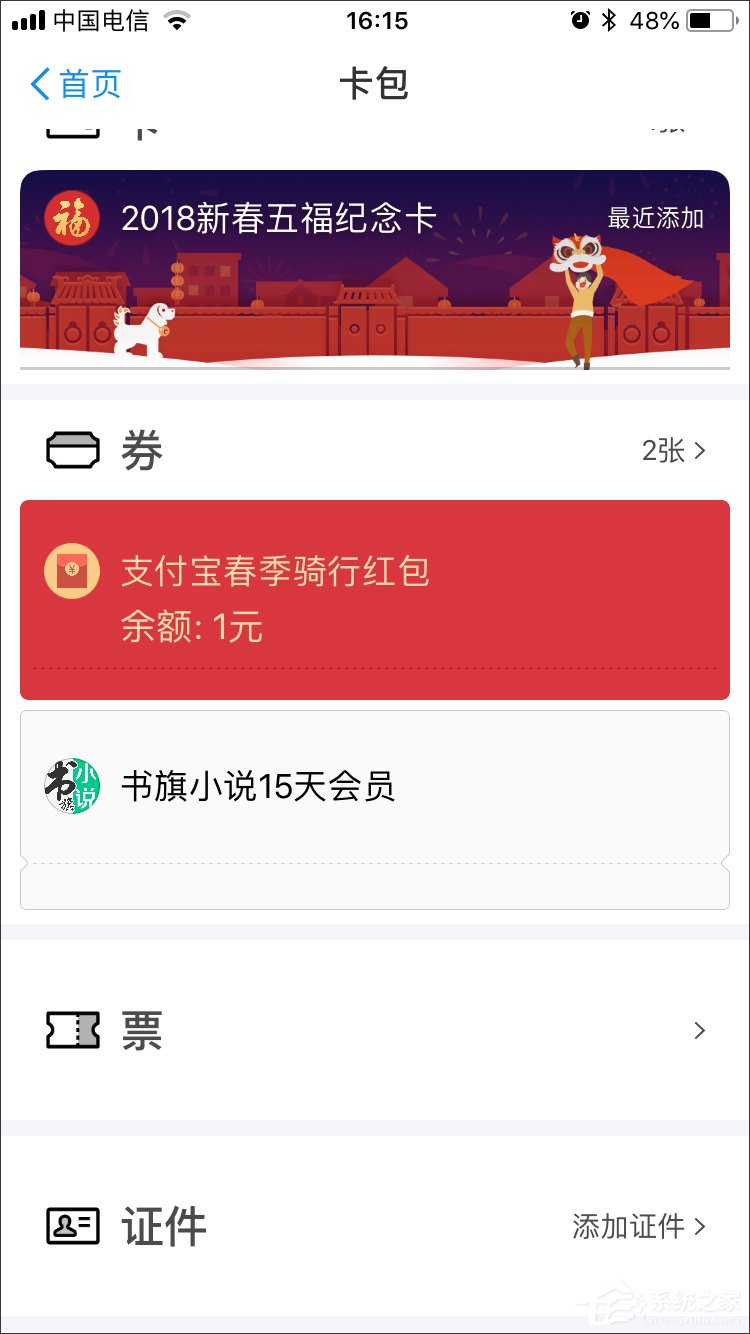The height and width of the screenshot is (1334, 750).
Task: Go back to 首页
Action: (76, 85)
